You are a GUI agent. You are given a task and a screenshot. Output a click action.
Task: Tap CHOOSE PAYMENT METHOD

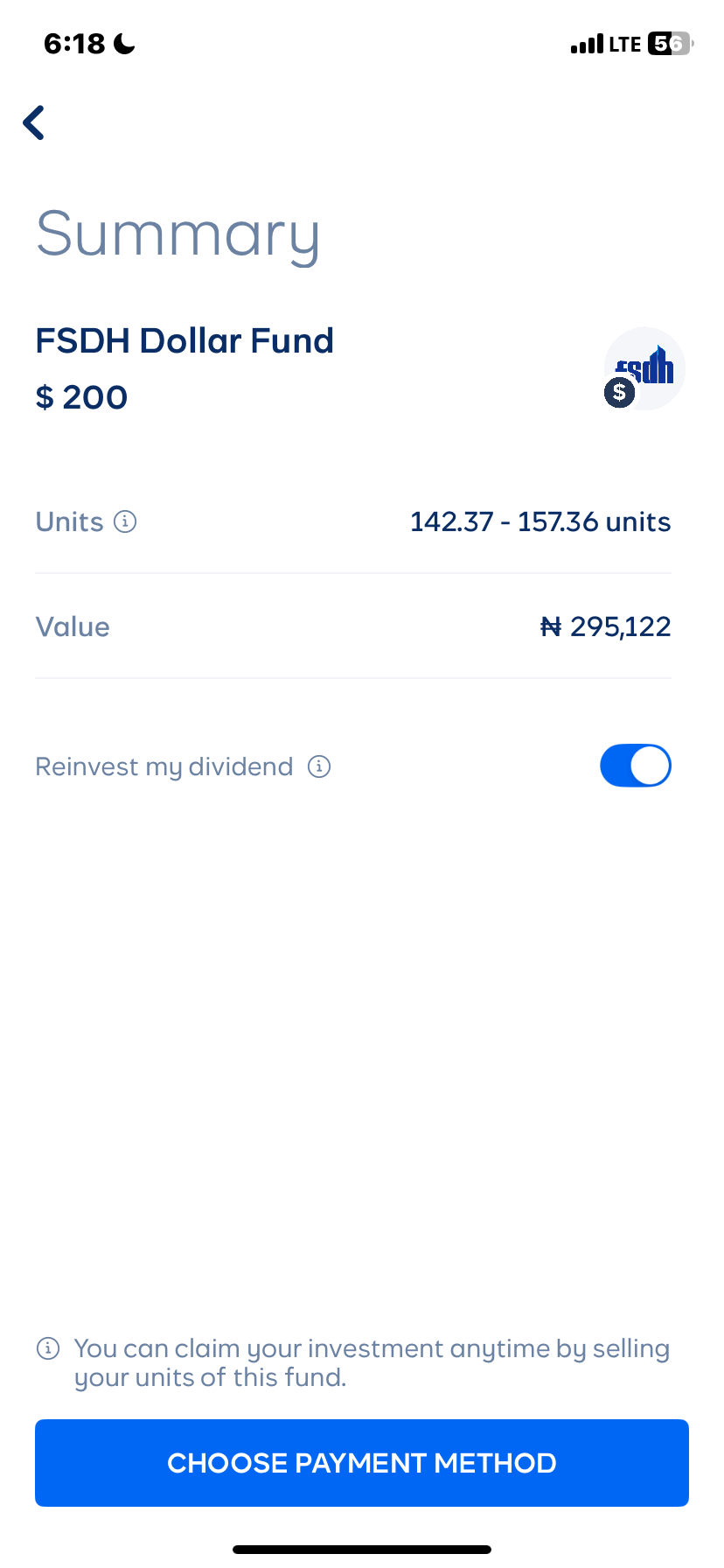361,1462
